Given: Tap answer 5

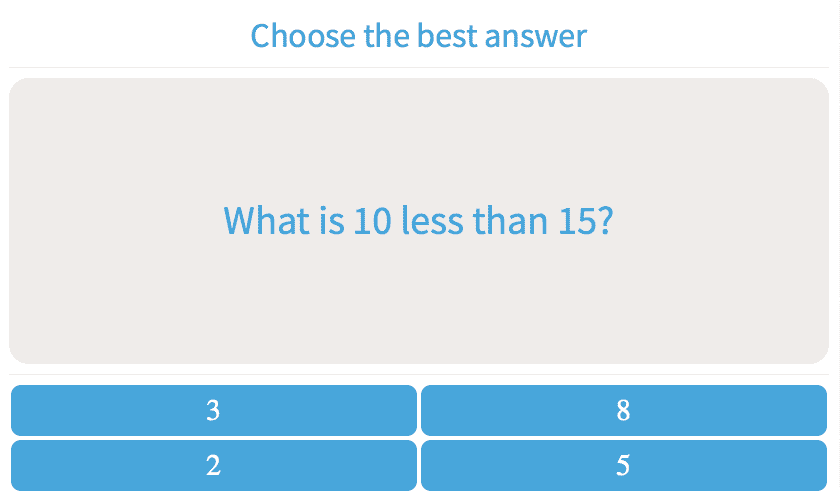Looking at the screenshot, I should point(623,465).
